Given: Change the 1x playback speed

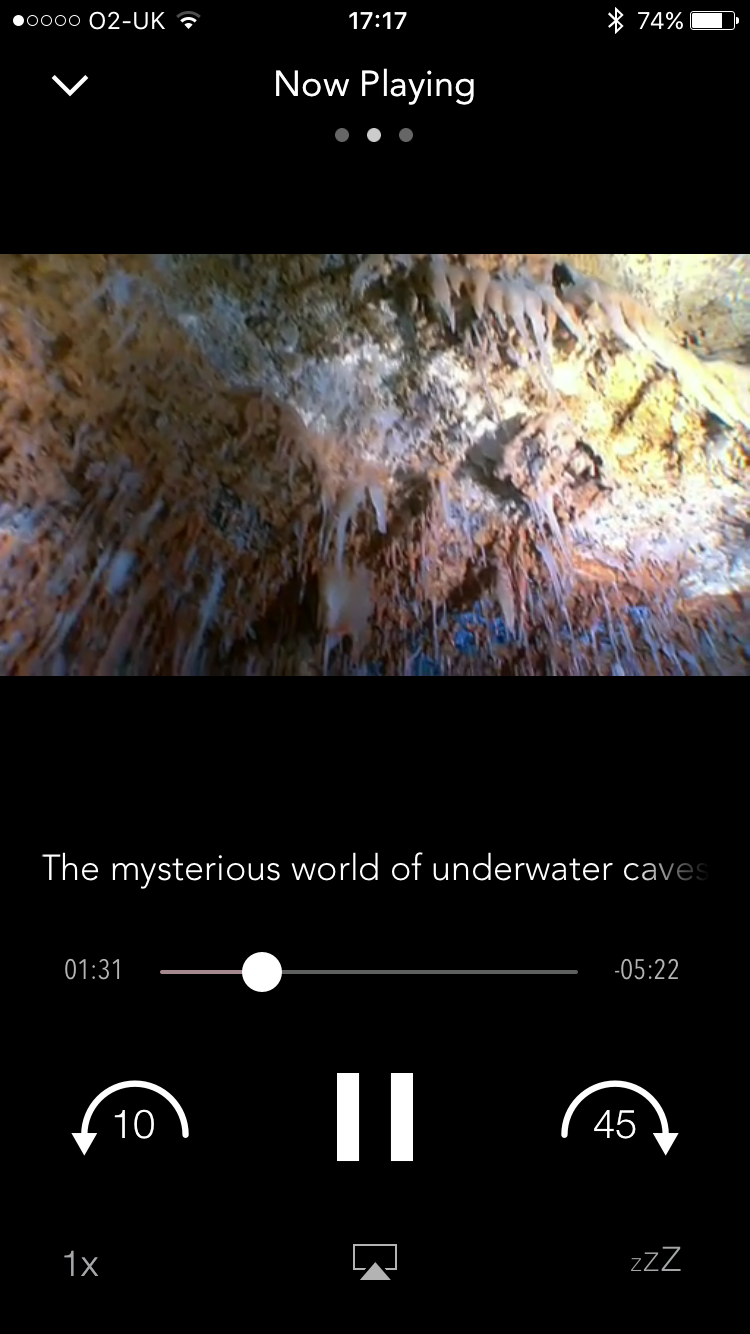Looking at the screenshot, I should click(81, 1264).
